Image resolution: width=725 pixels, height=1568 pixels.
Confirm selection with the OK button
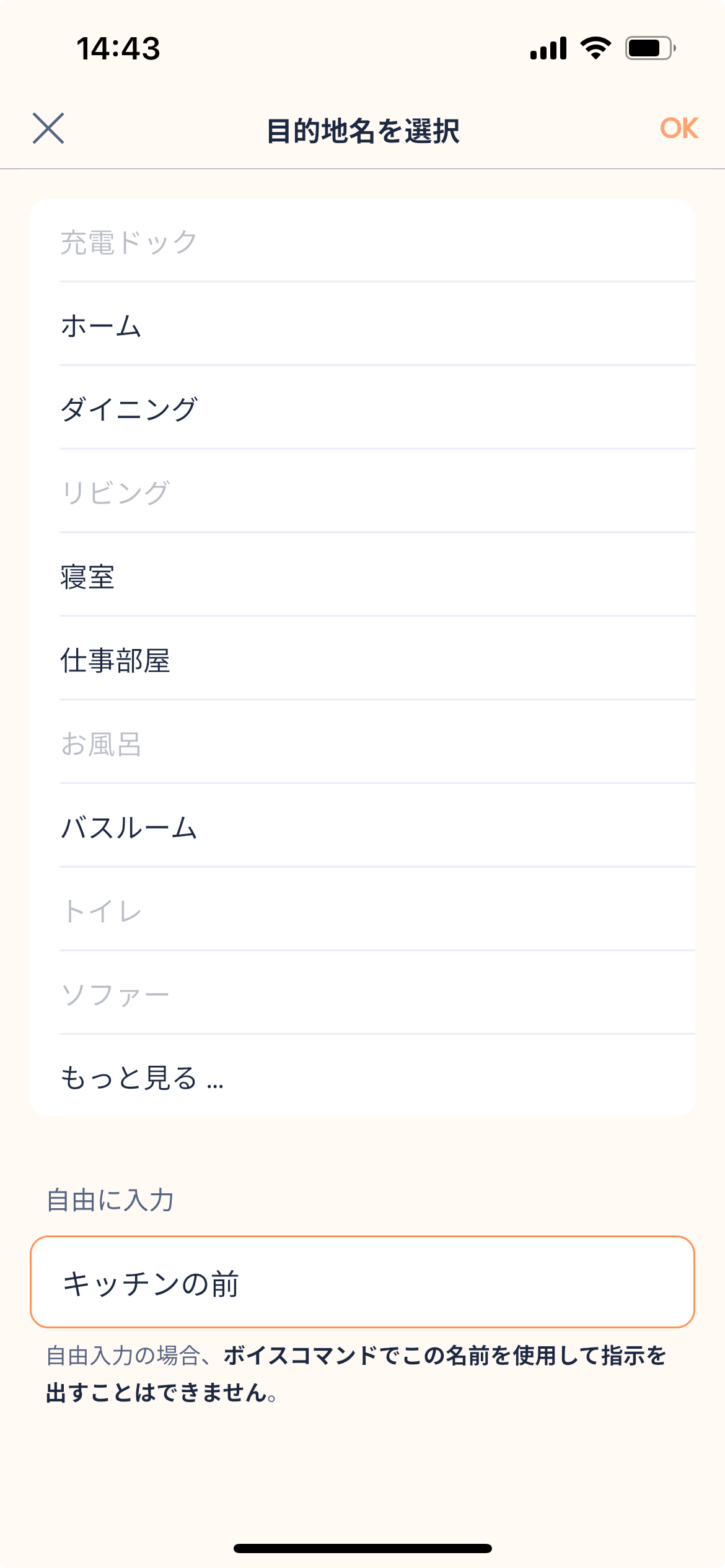(x=679, y=129)
